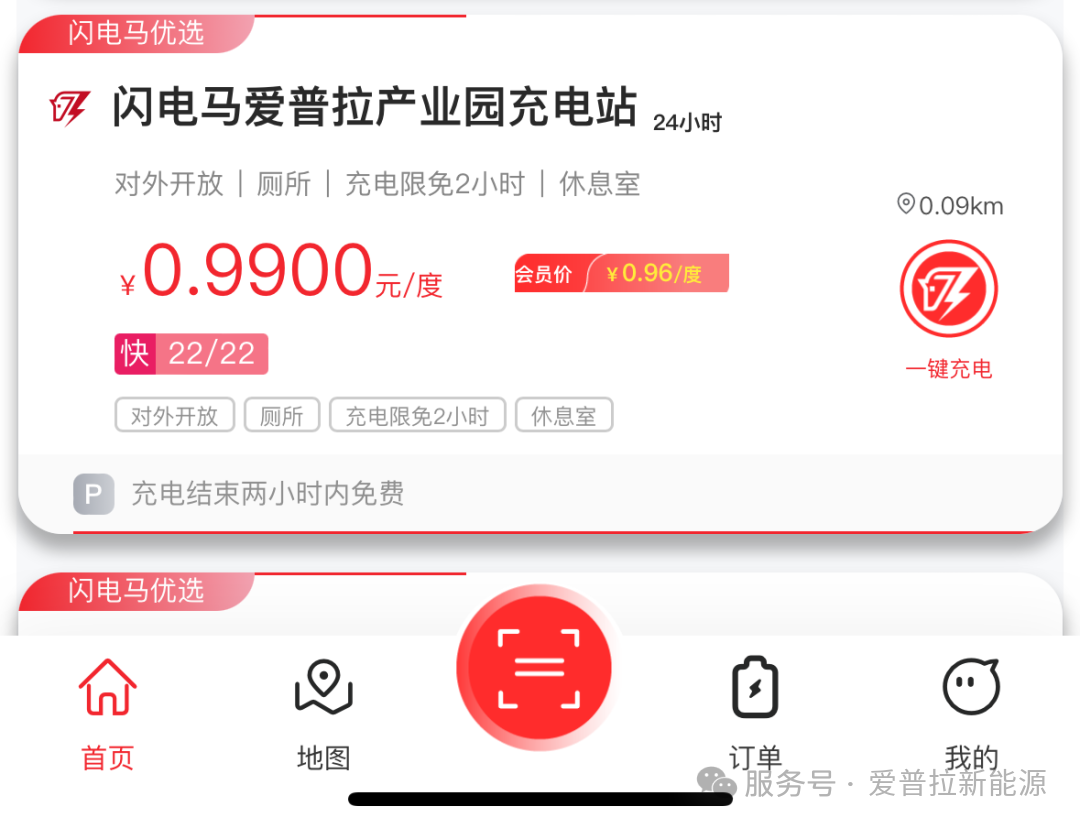Switch to the 地图 map tab
Image resolution: width=1080 pixels, height=826 pixels.
pyautogui.click(x=323, y=712)
